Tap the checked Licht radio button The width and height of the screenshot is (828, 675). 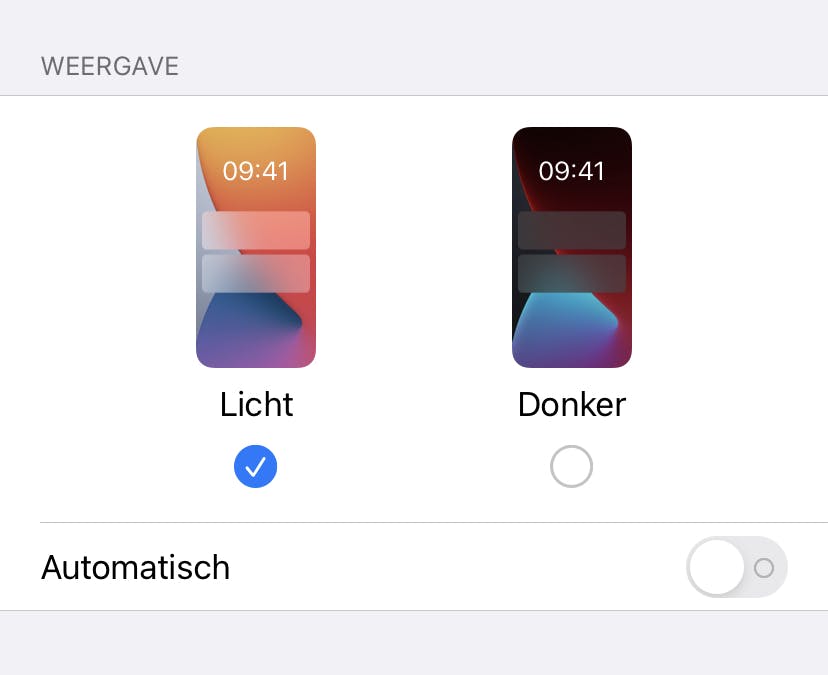(x=256, y=466)
